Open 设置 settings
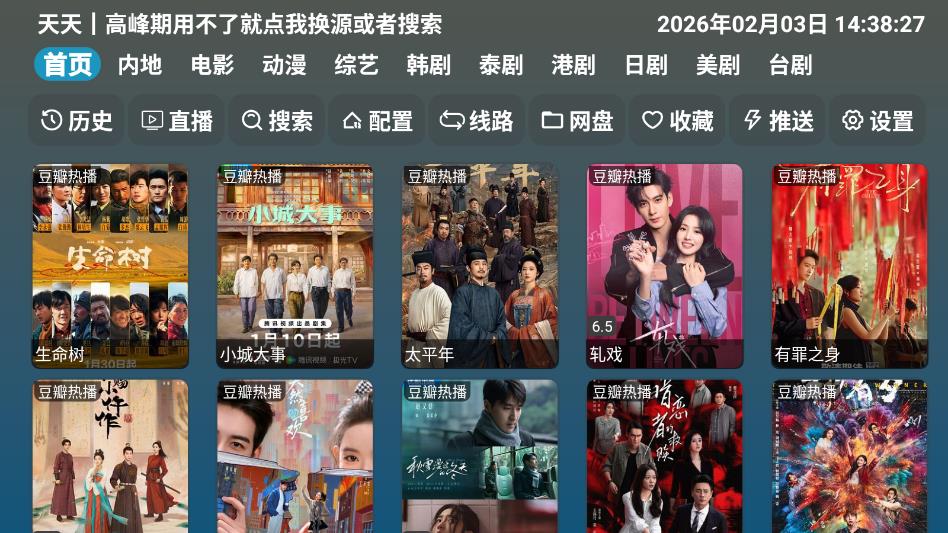Screen dimensions: 948x533 tap(877, 121)
